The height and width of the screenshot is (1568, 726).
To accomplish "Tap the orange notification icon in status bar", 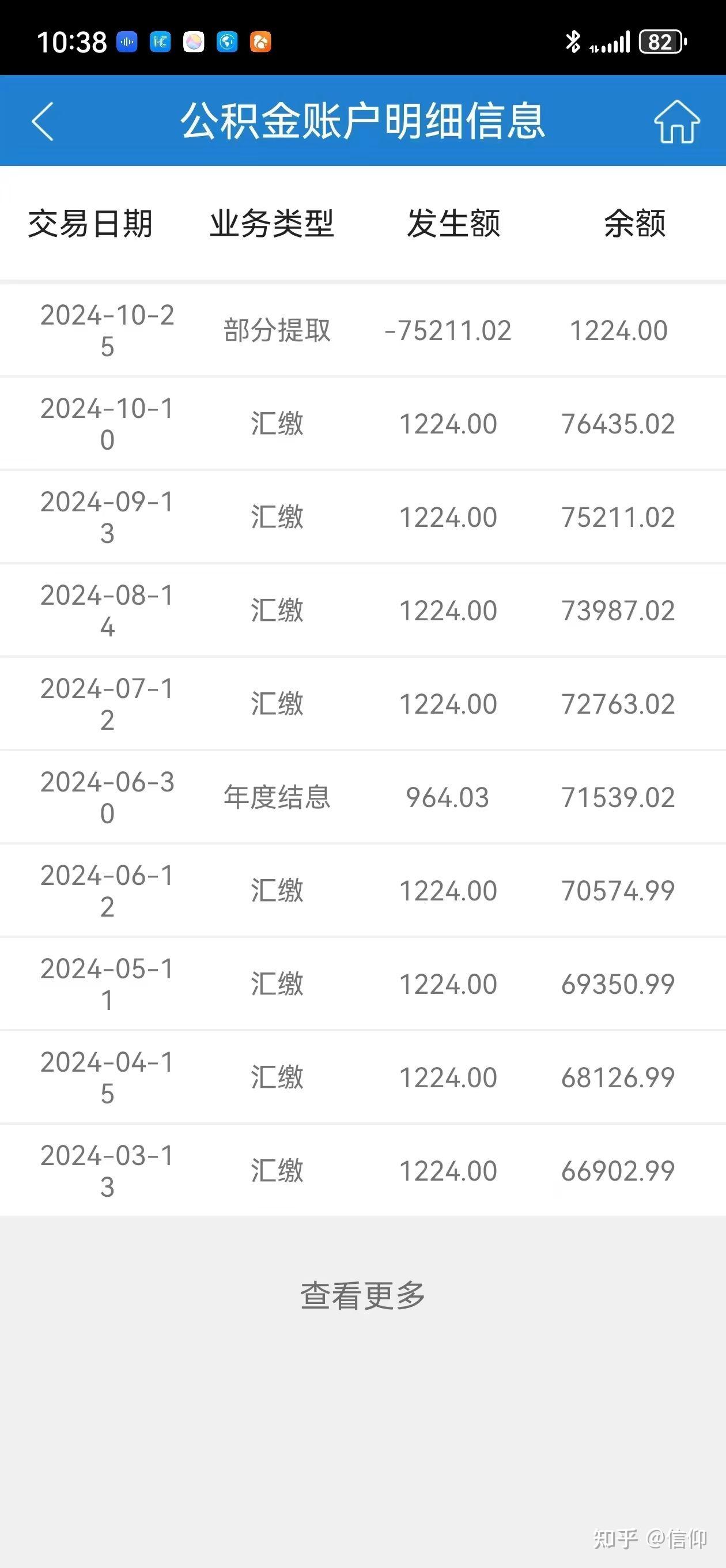I will [x=260, y=42].
